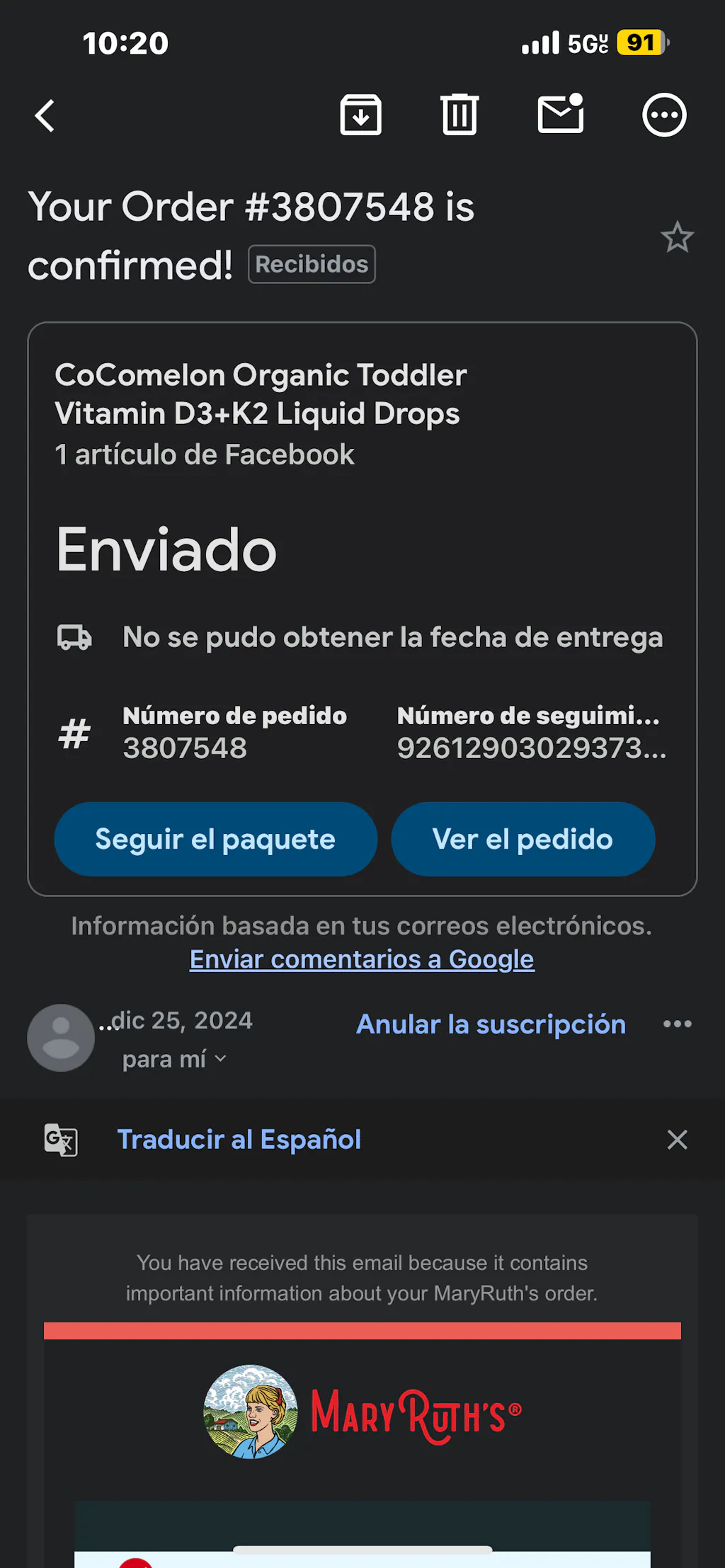The height and width of the screenshot is (1568, 725).
Task: Delete this email with the trash icon
Action: pyautogui.click(x=459, y=115)
